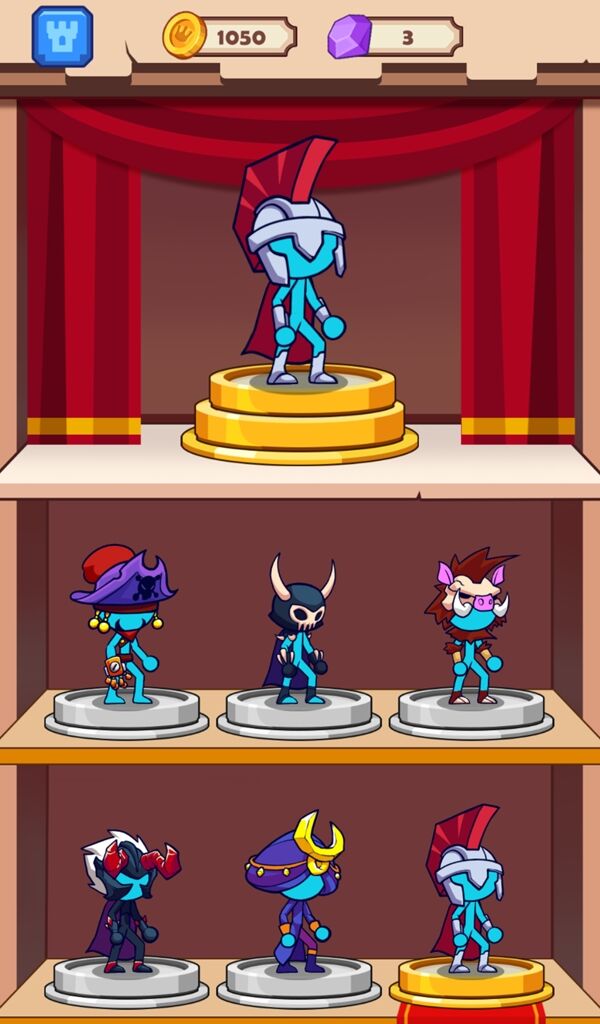The width and height of the screenshot is (600, 1024).
Task: Select the spartan helmet skin on the gold pedestal
Action: tap(470, 893)
